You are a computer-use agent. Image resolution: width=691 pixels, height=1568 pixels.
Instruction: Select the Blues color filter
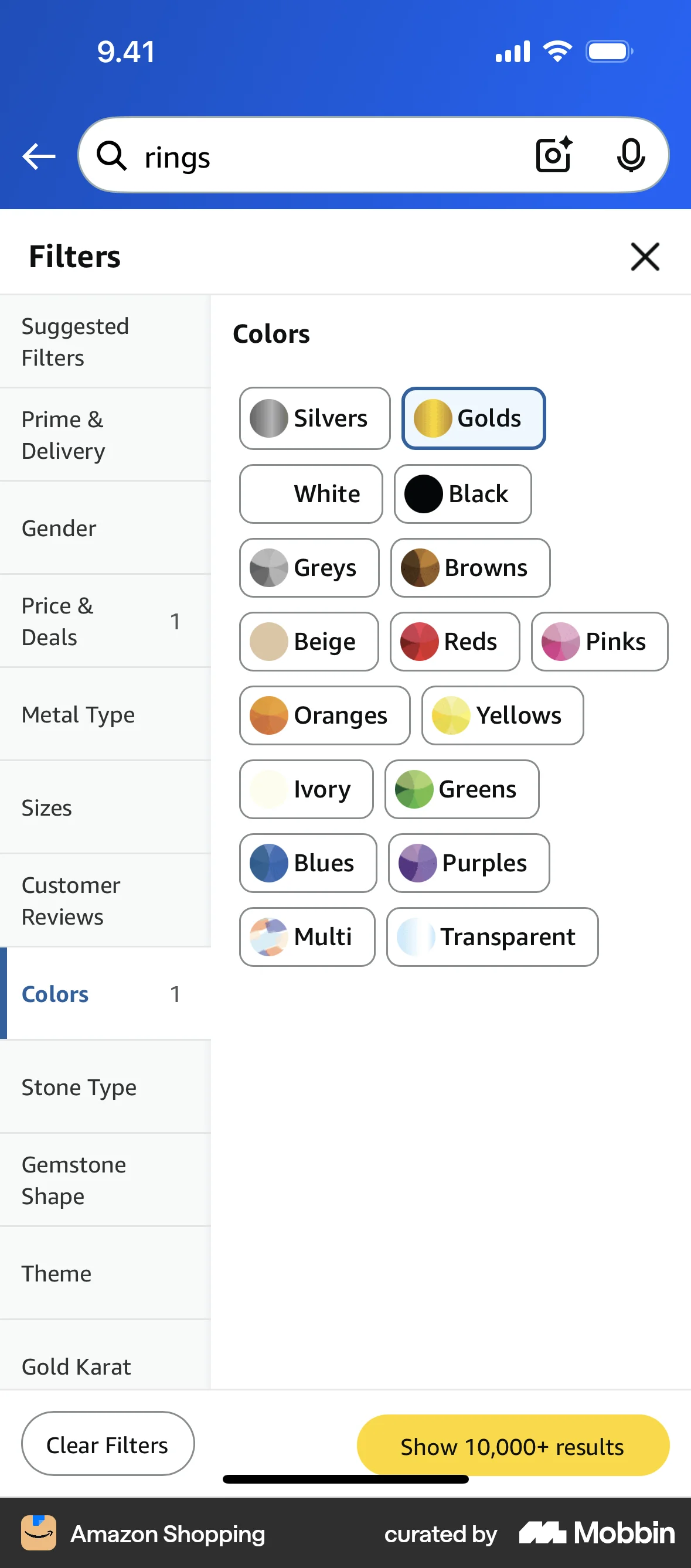pyautogui.click(x=308, y=863)
